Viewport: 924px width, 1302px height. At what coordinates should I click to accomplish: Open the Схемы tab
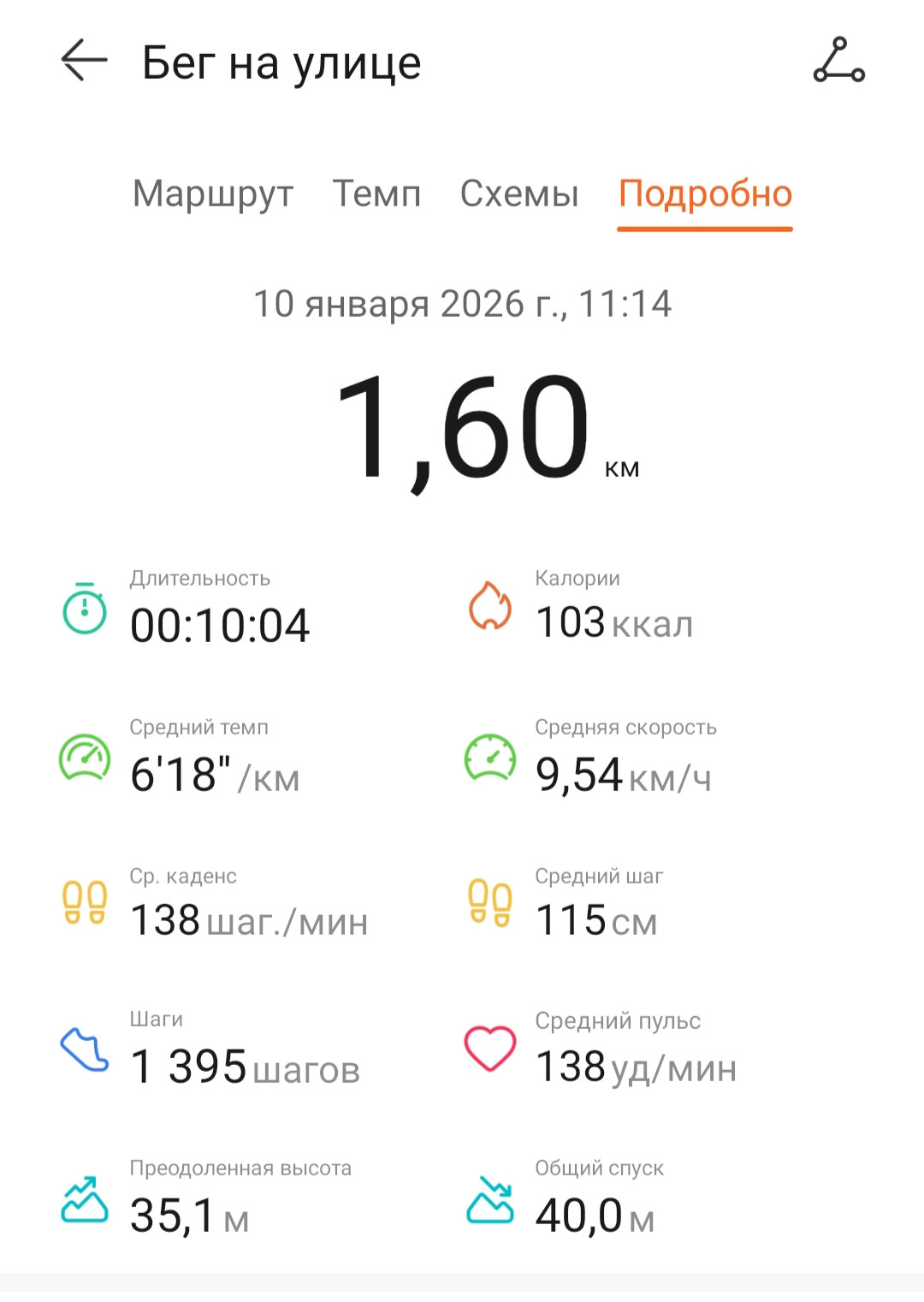click(519, 193)
